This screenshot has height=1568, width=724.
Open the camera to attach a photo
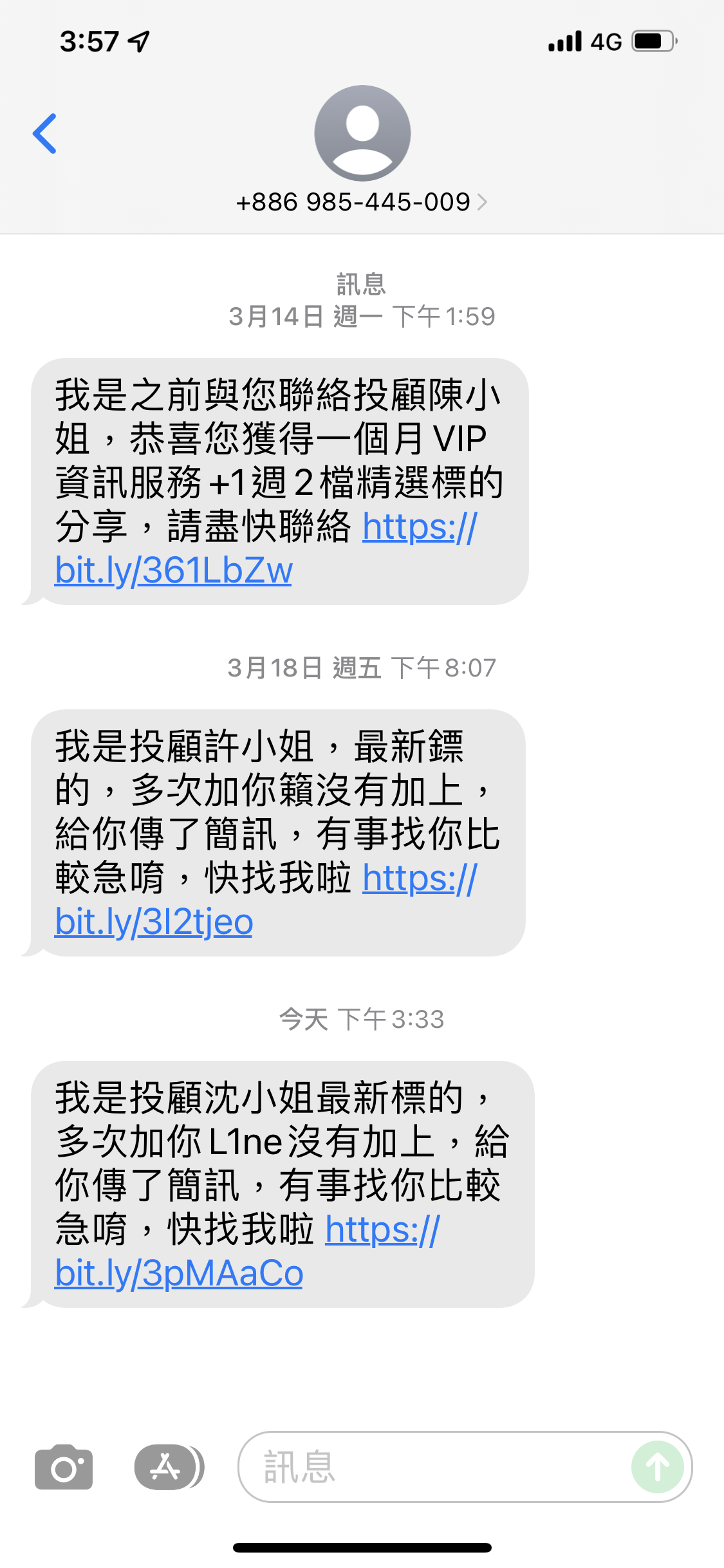click(x=64, y=1467)
